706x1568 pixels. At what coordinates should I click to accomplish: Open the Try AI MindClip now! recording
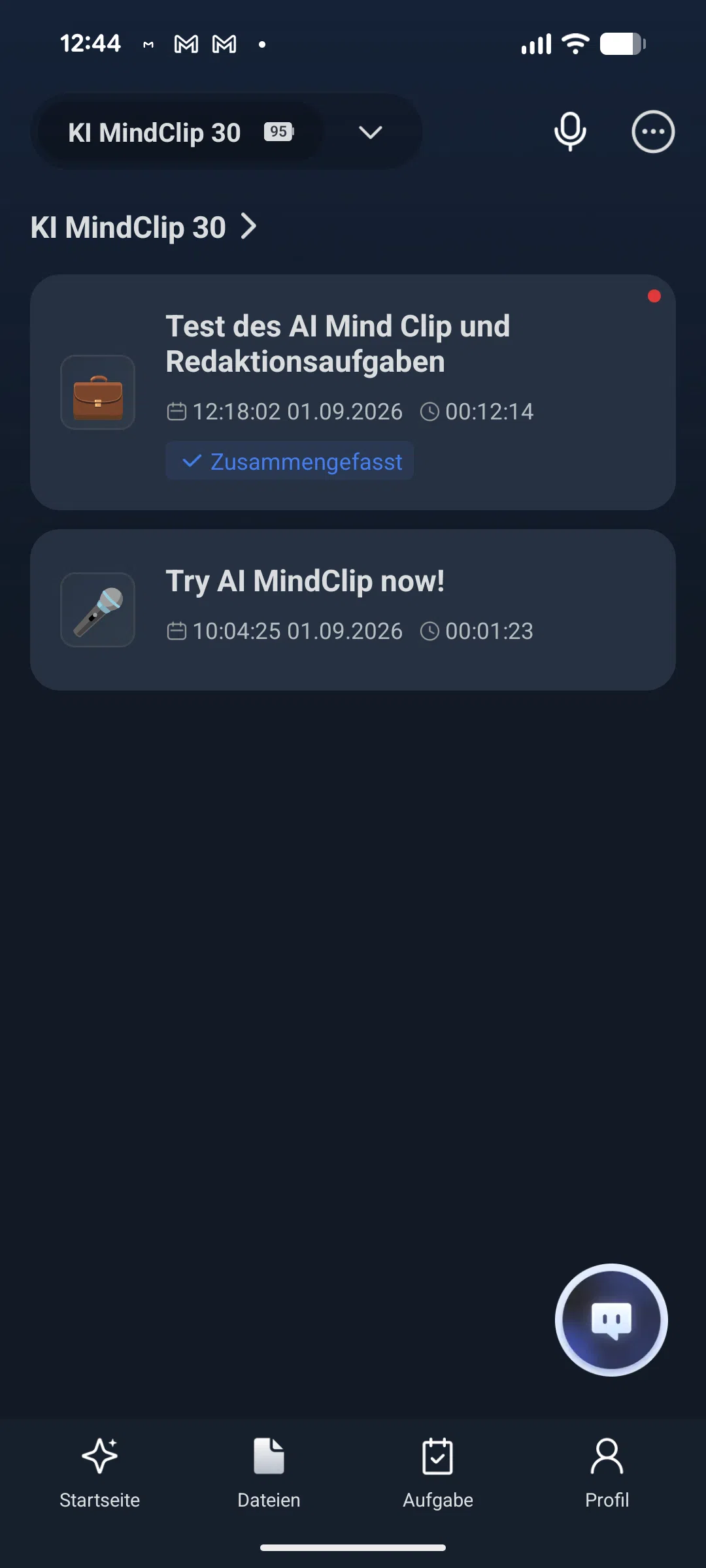point(353,610)
